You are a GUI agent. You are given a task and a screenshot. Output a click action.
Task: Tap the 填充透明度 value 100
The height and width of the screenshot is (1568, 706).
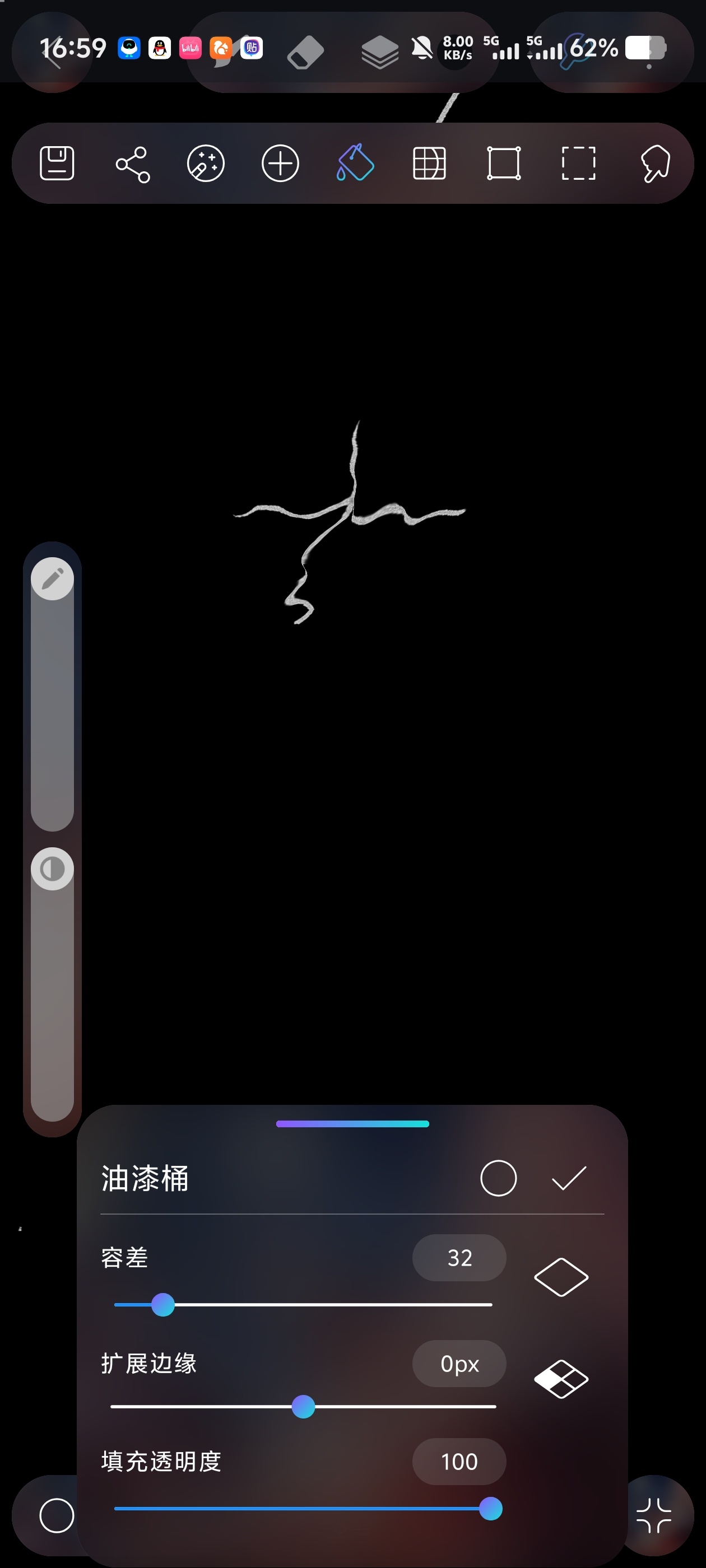click(x=459, y=1462)
